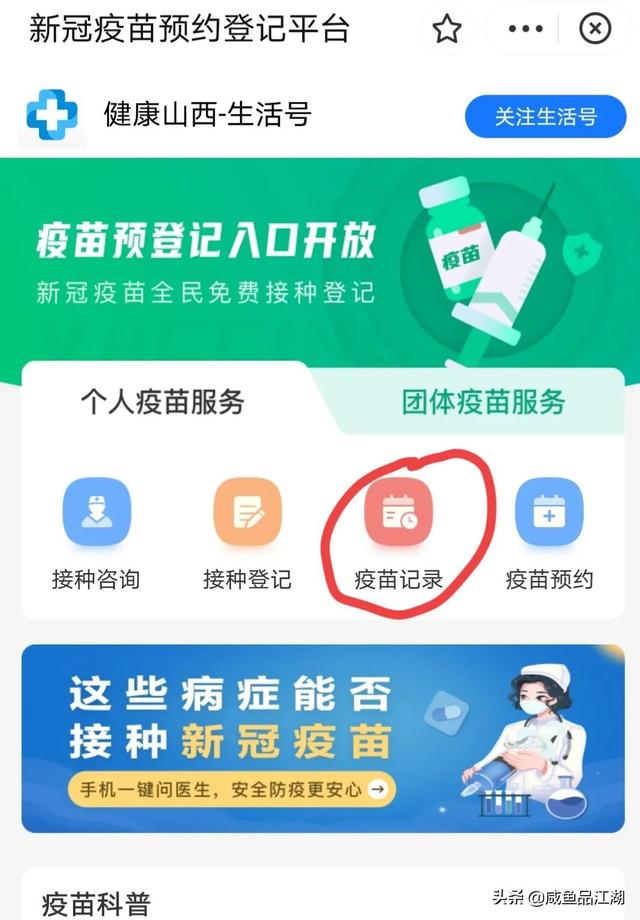Favorite this mini program with the star
This screenshot has height=920, width=640.
[446, 30]
